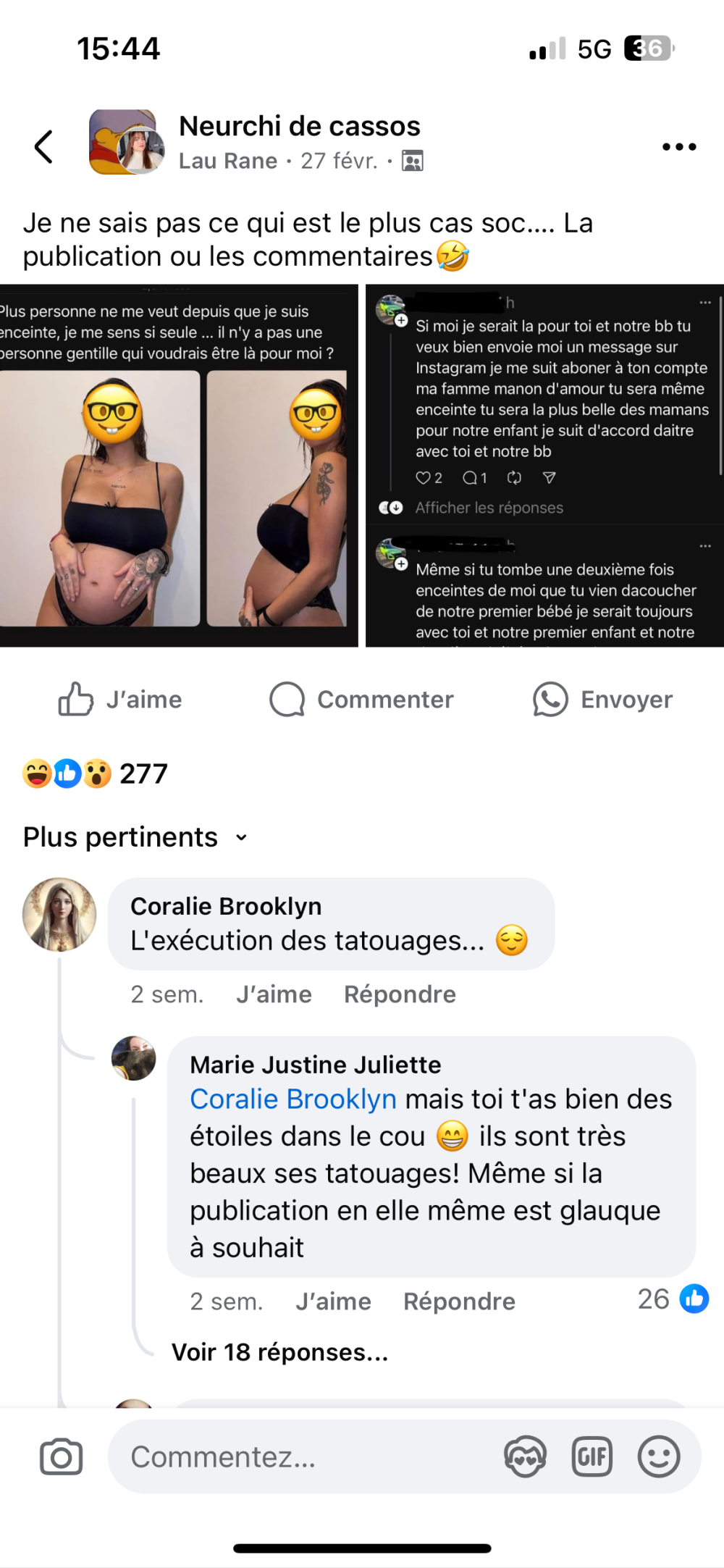
Task: Focus the Commentez text field
Action: (x=304, y=1457)
